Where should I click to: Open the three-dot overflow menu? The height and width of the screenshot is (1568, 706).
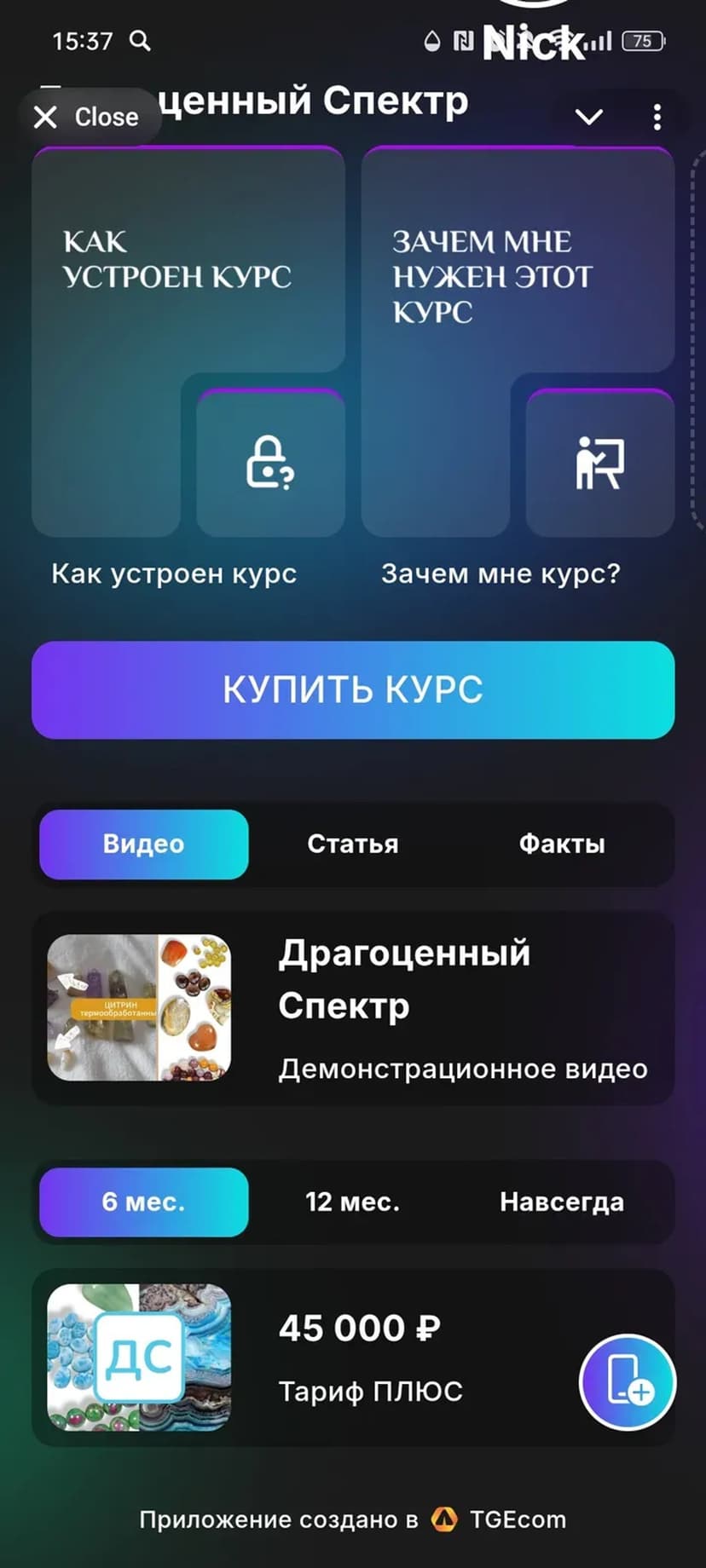tap(657, 117)
